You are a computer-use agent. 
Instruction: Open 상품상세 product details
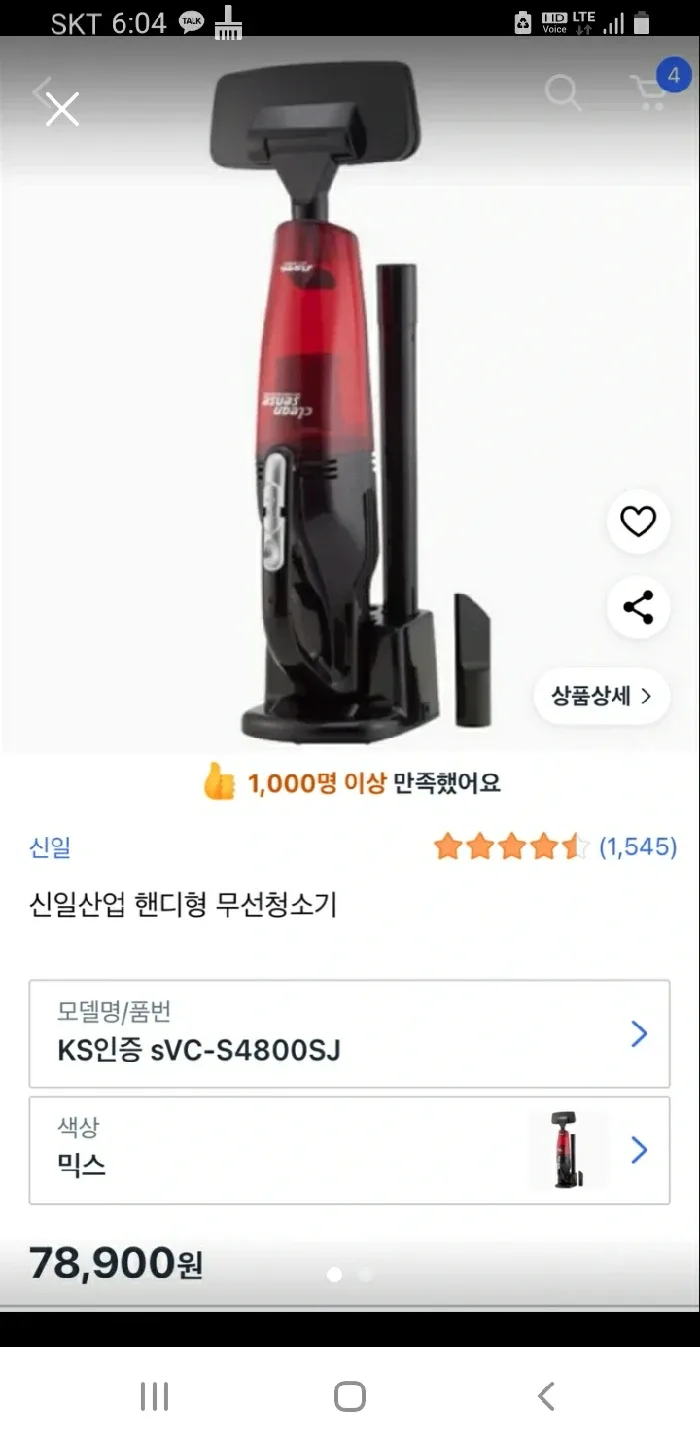[601, 696]
